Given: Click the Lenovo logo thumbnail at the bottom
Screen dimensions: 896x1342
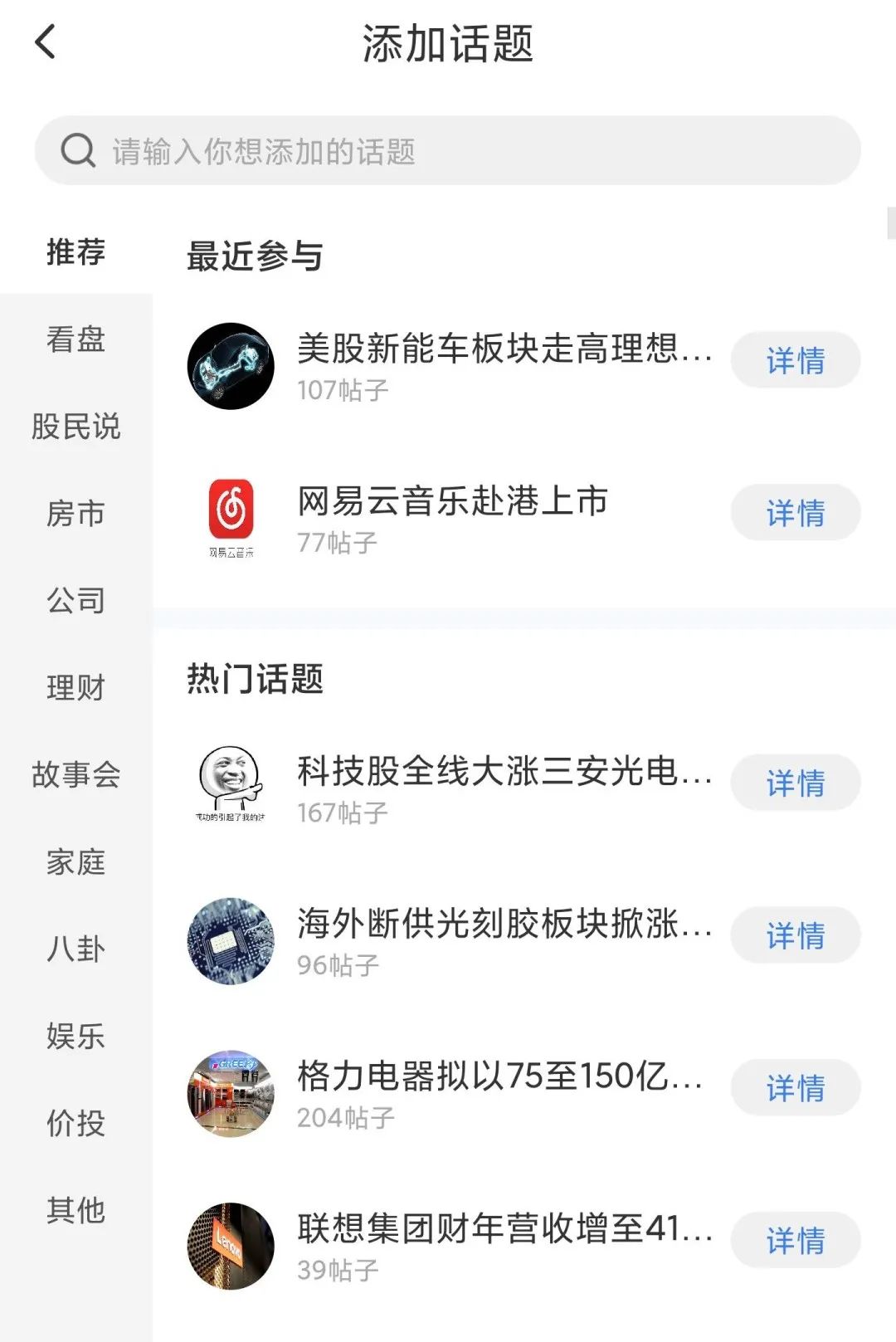Looking at the screenshot, I should point(230,1240).
